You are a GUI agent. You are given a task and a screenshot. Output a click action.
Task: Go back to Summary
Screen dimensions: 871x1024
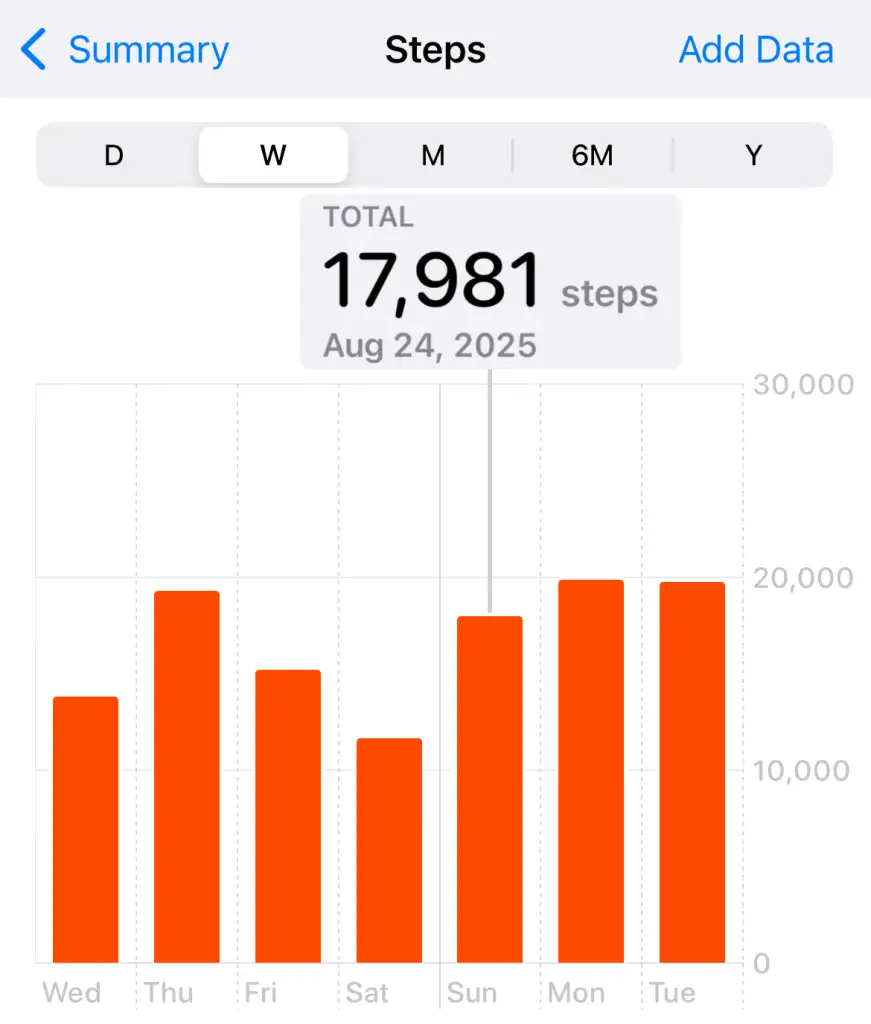[x=127, y=50]
